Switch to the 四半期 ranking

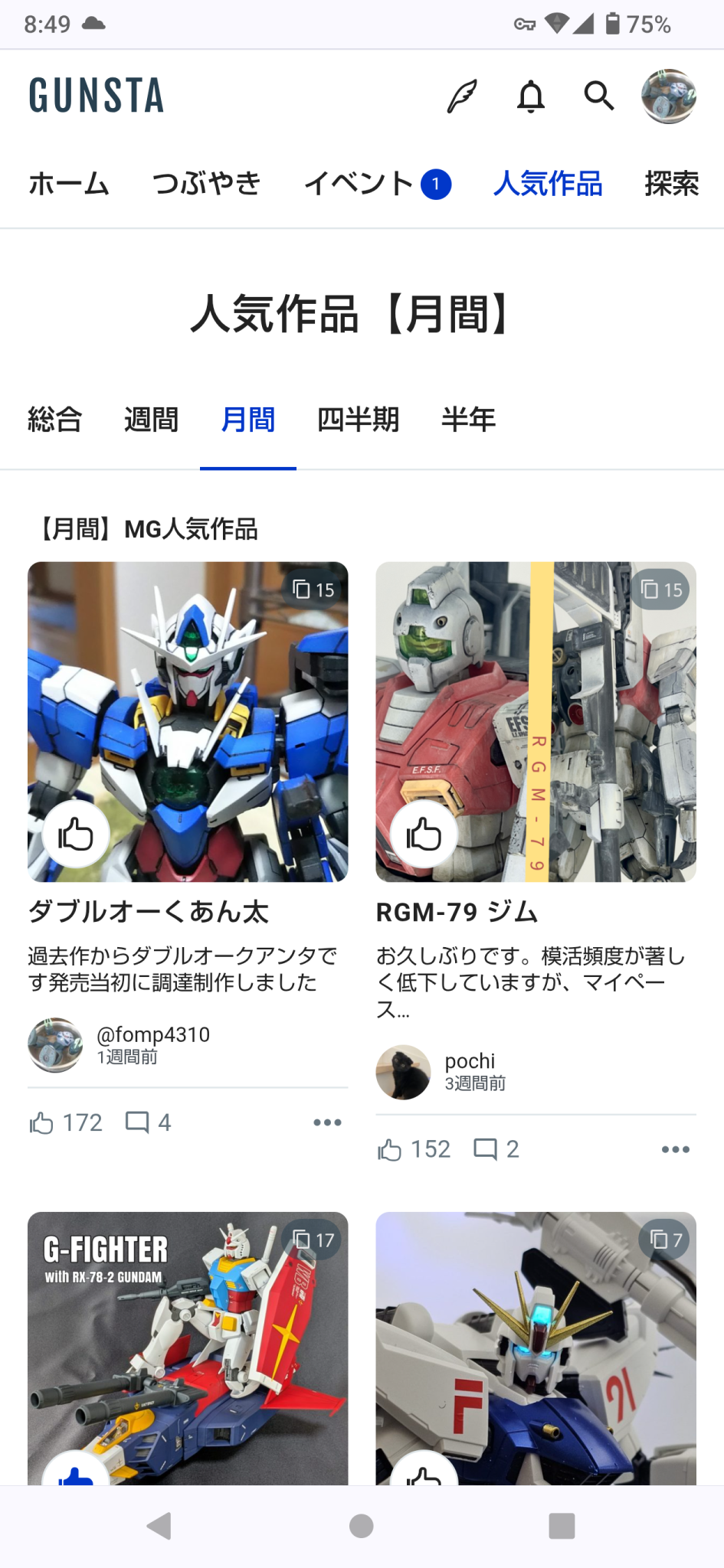[x=358, y=420]
